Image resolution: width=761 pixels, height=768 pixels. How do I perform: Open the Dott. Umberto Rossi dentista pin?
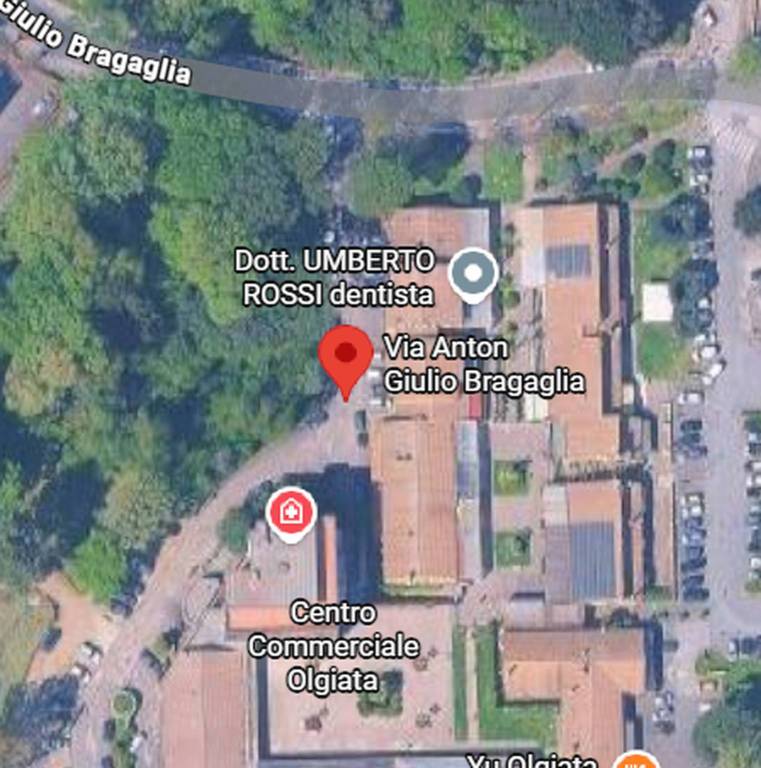tap(473, 274)
